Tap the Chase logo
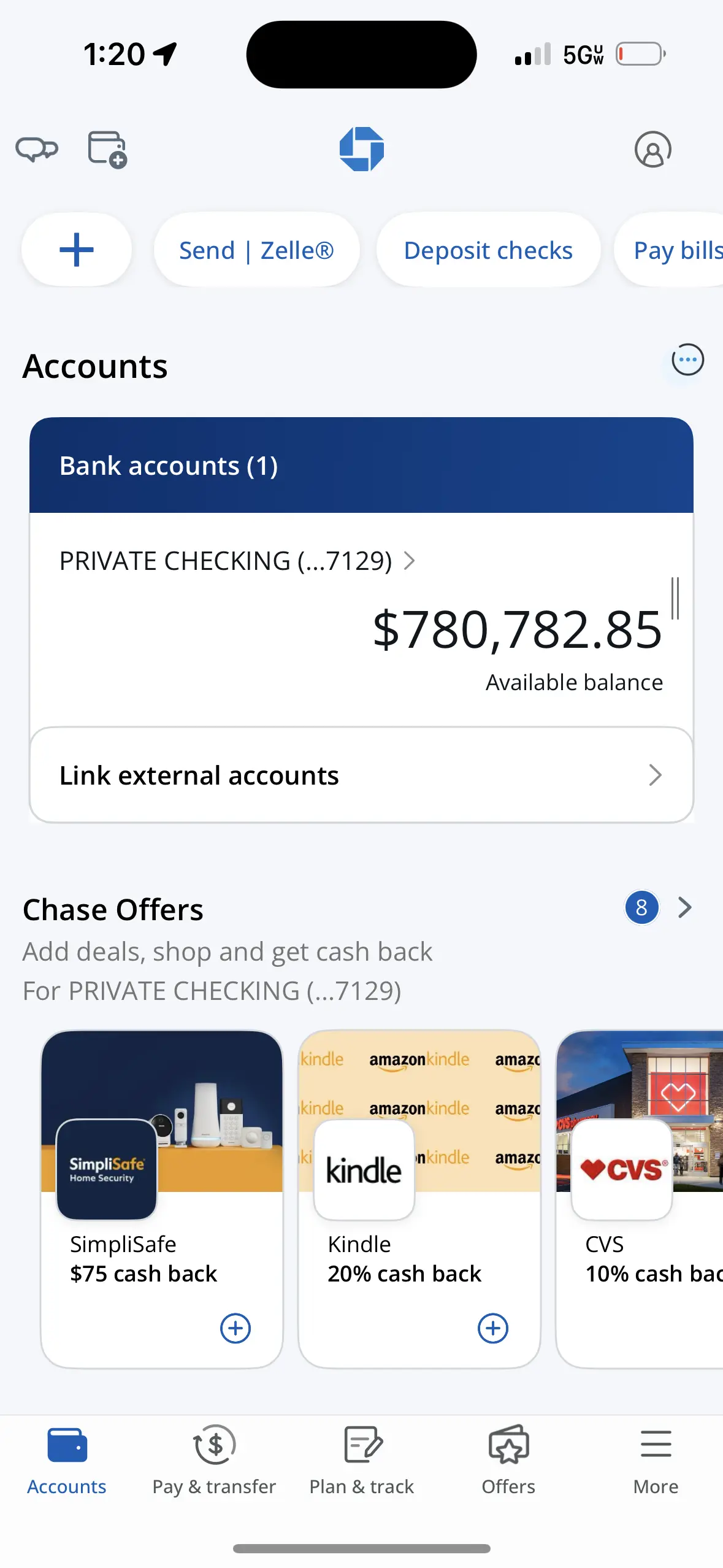Screen dimensions: 723x1568 pyautogui.click(x=361, y=149)
